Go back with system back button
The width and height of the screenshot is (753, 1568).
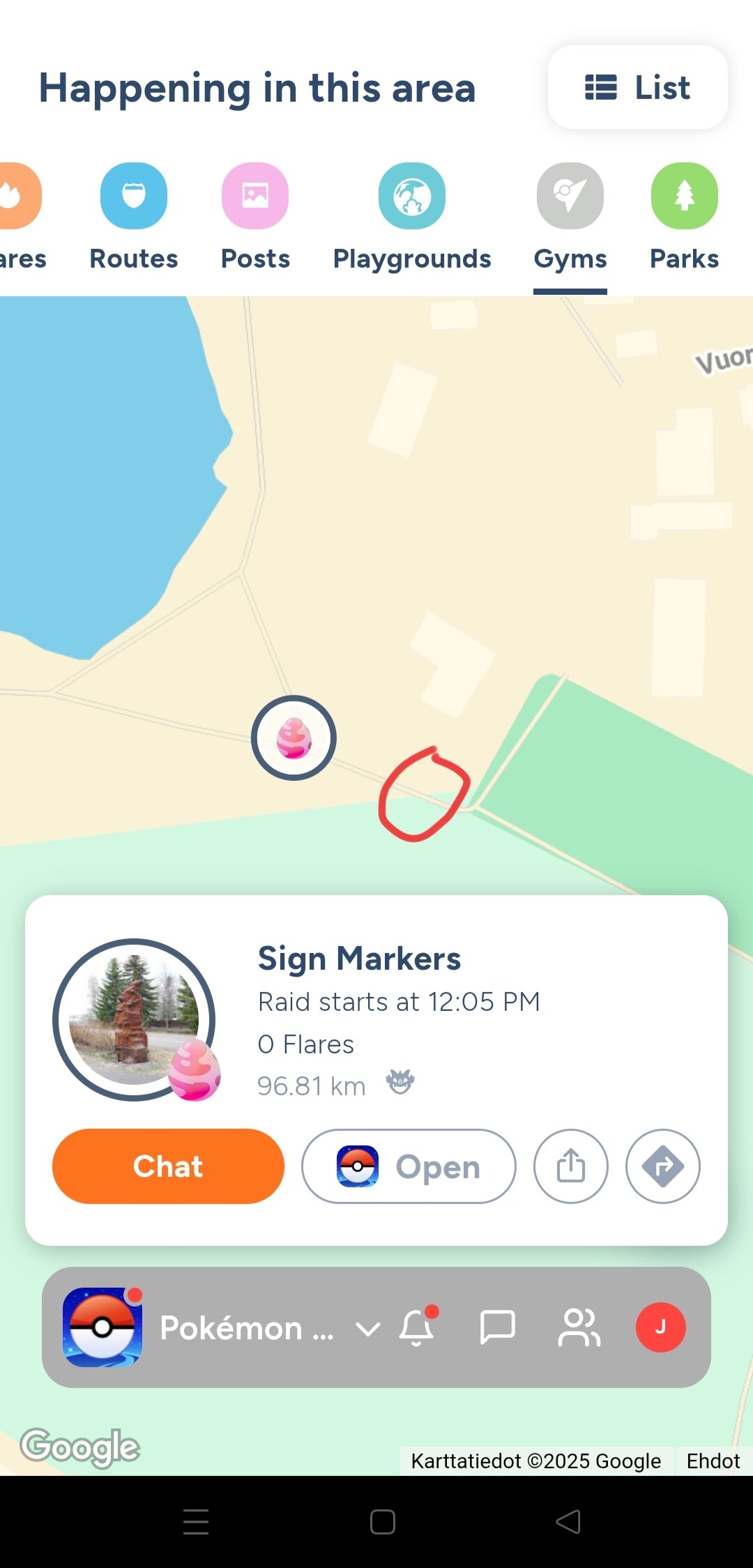[568, 1521]
